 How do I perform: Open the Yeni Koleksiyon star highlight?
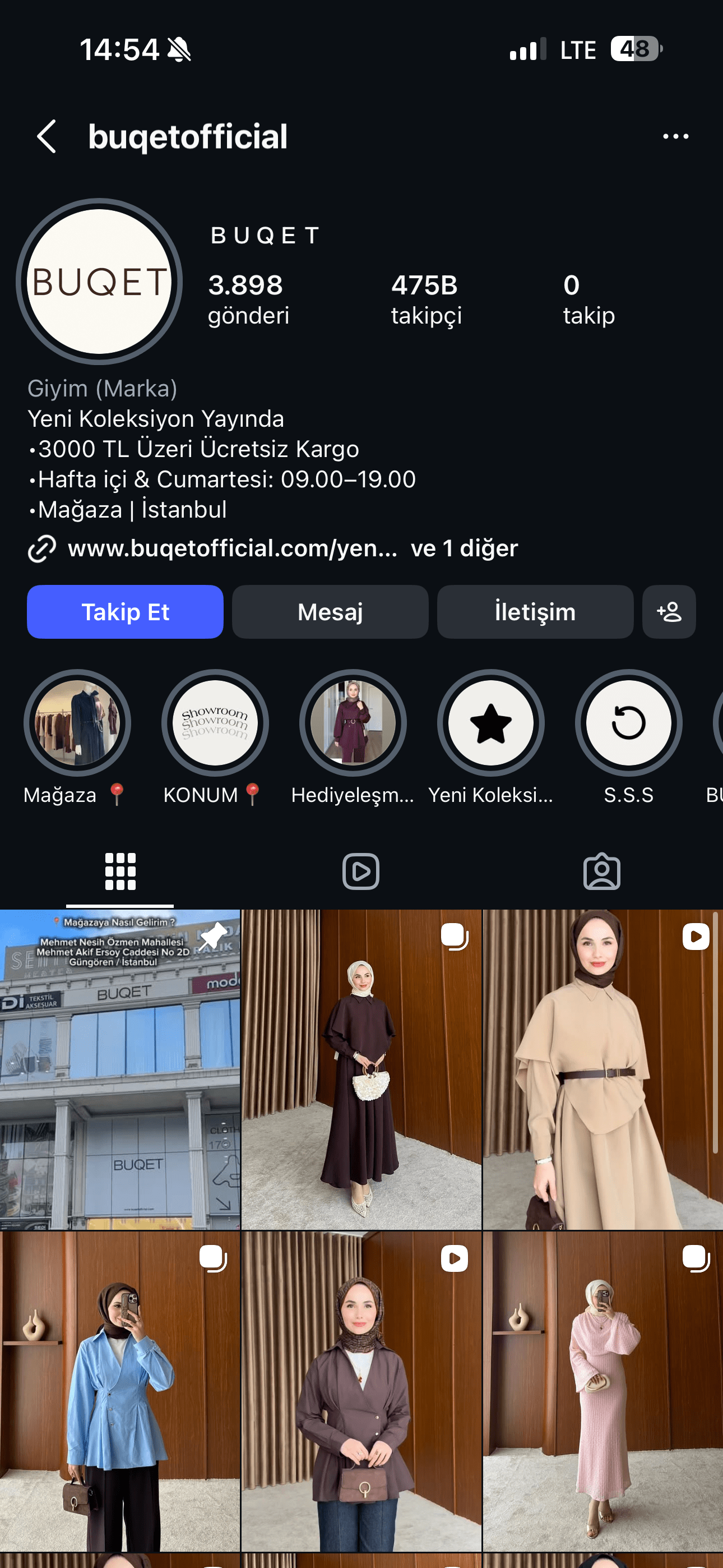(x=490, y=722)
